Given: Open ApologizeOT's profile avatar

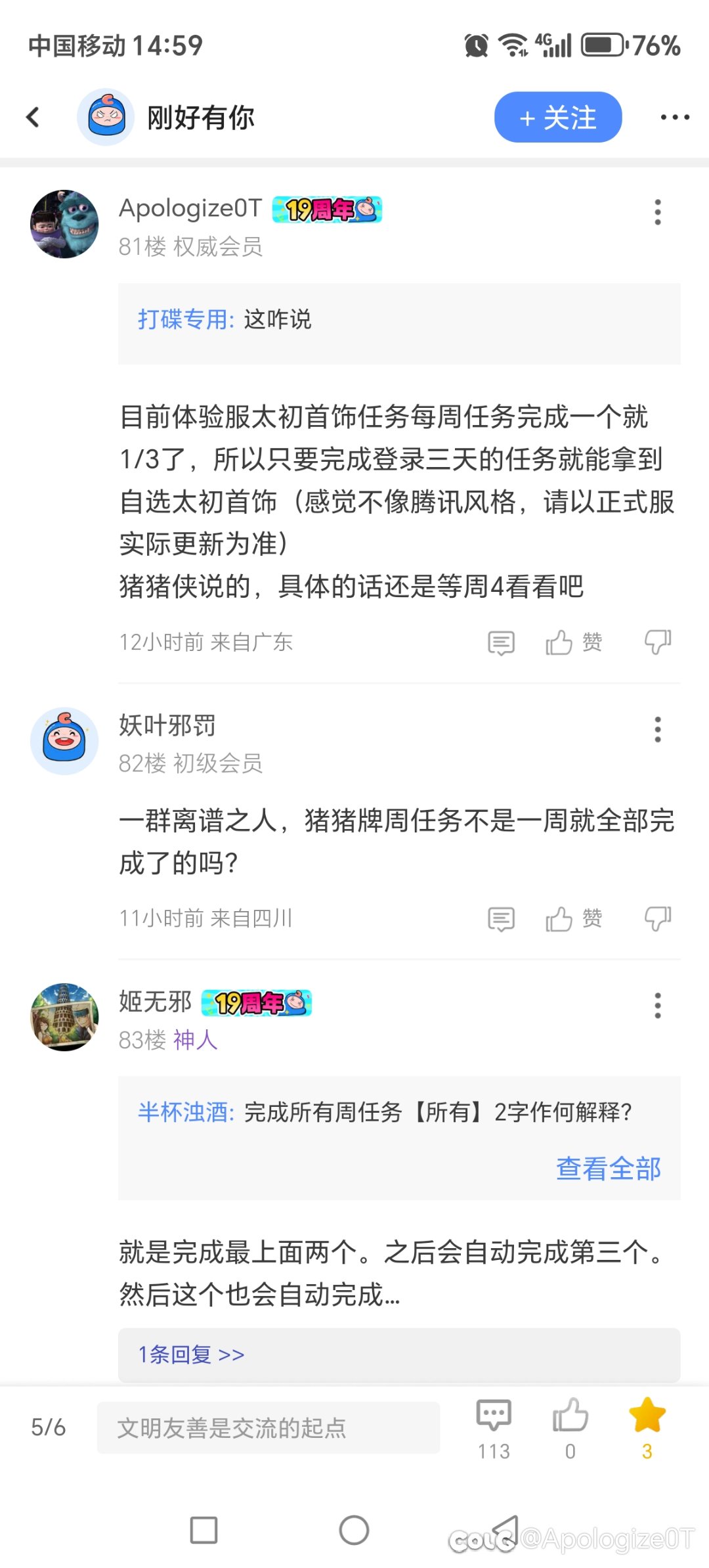Looking at the screenshot, I should coord(64,224).
